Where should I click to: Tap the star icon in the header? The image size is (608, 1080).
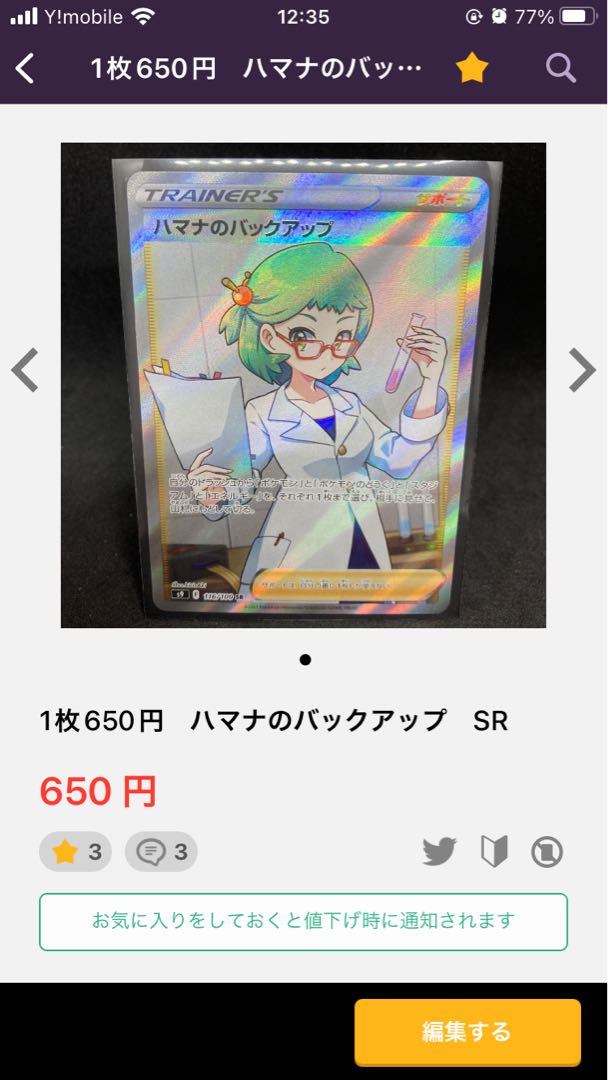[x=472, y=68]
